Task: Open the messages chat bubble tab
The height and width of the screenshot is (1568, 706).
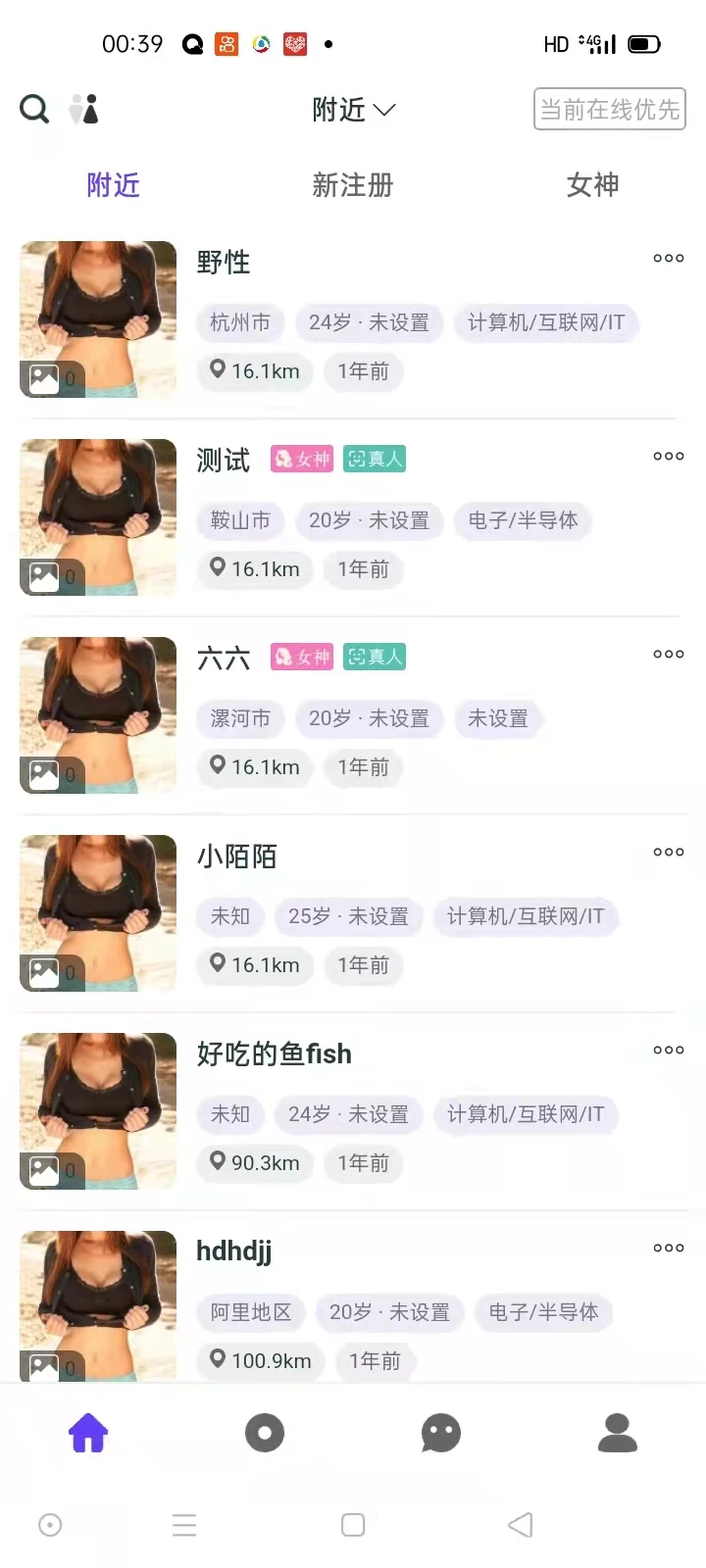Action: coord(441,1433)
